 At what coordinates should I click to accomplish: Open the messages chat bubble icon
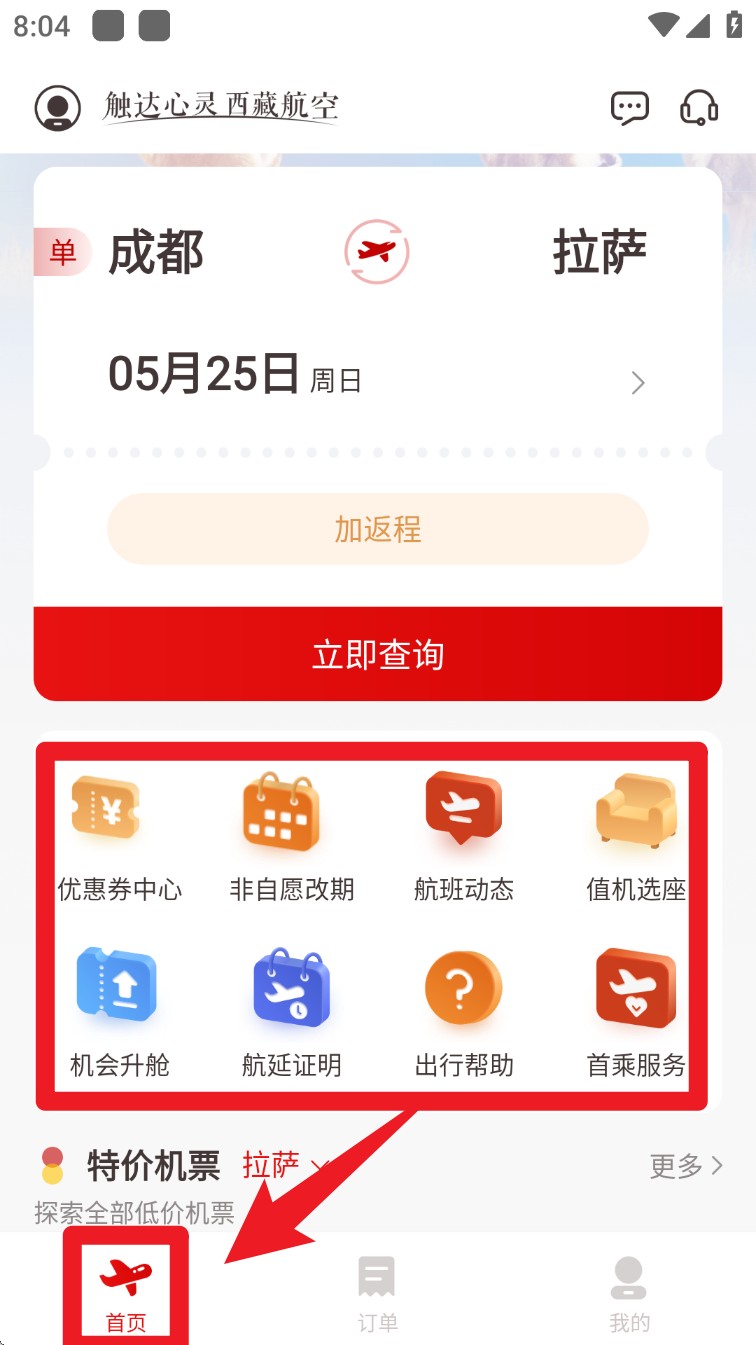pos(629,108)
